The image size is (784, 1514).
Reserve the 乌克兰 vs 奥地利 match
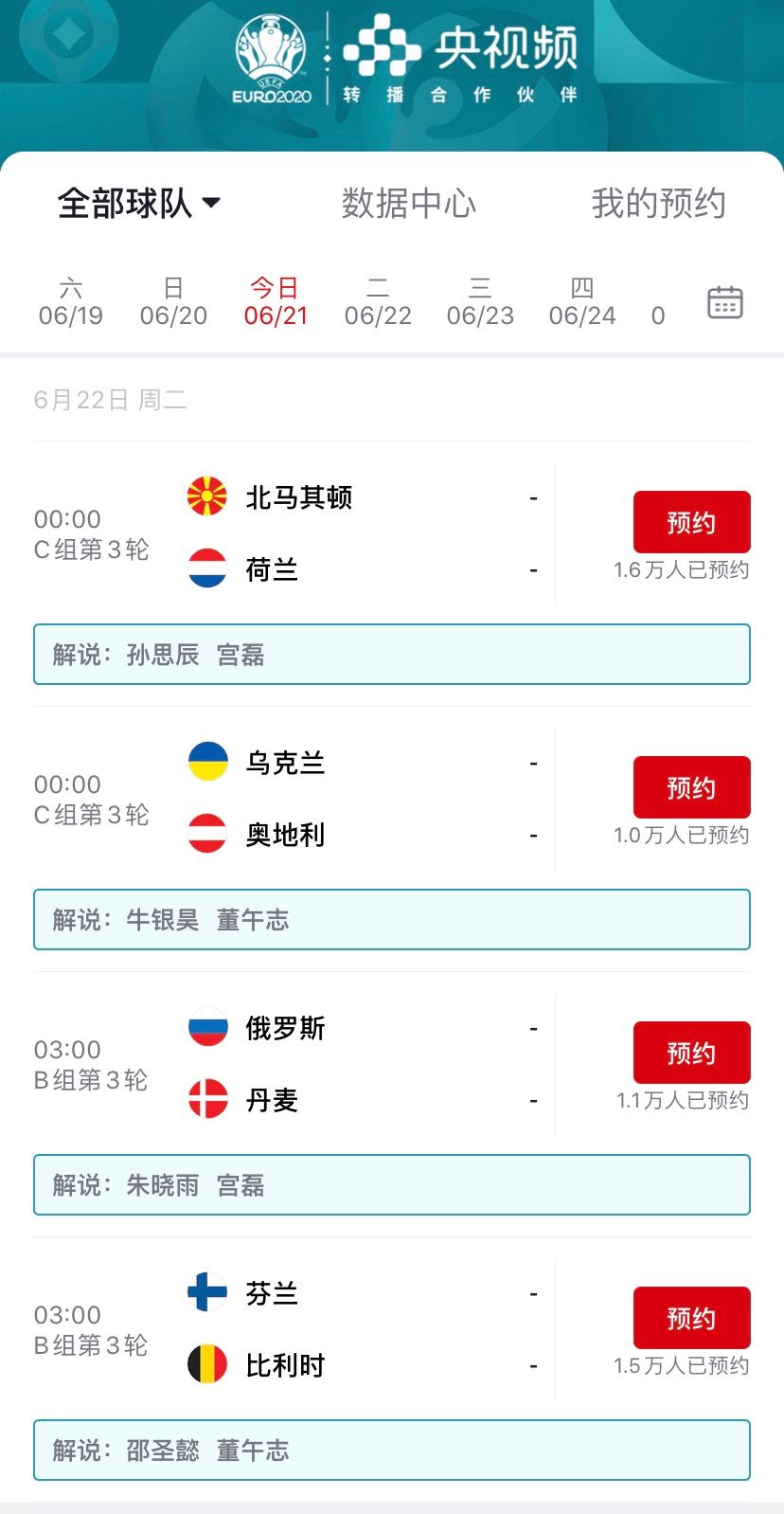[x=691, y=787]
